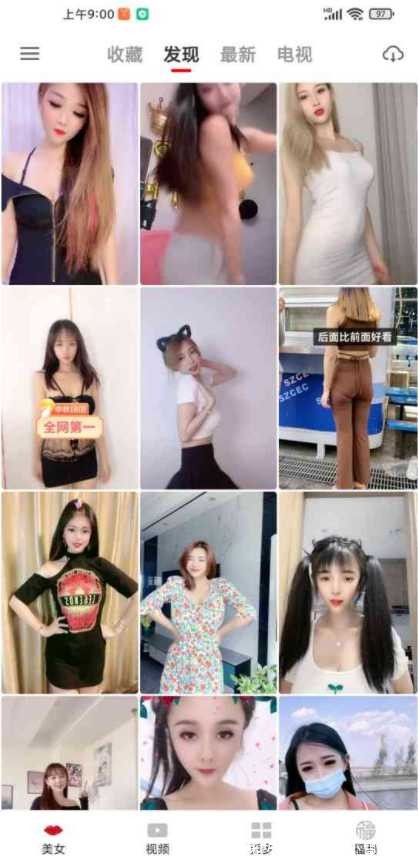Screen dimensions: 418x861
Task: Switch to the 视频 bottom tab
Action: pyautogui.click(x=157, y=838)
